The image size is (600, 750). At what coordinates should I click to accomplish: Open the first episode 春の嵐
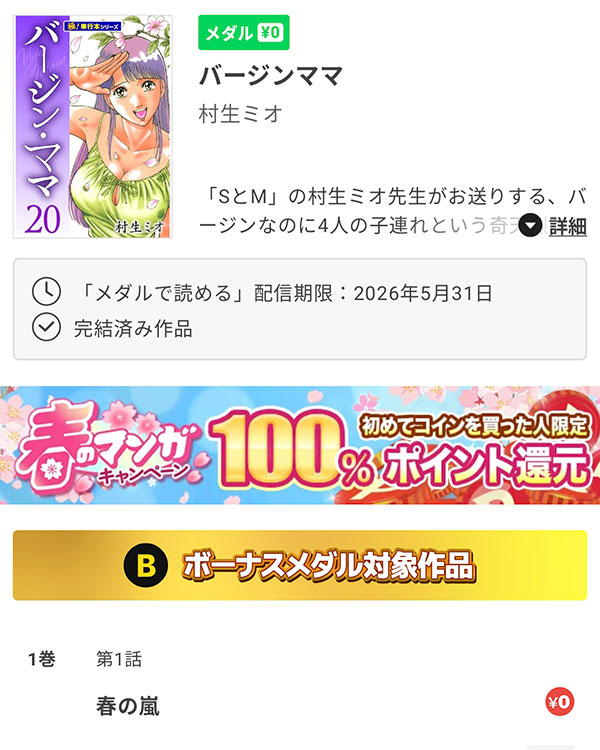click(x=127, y=706)
